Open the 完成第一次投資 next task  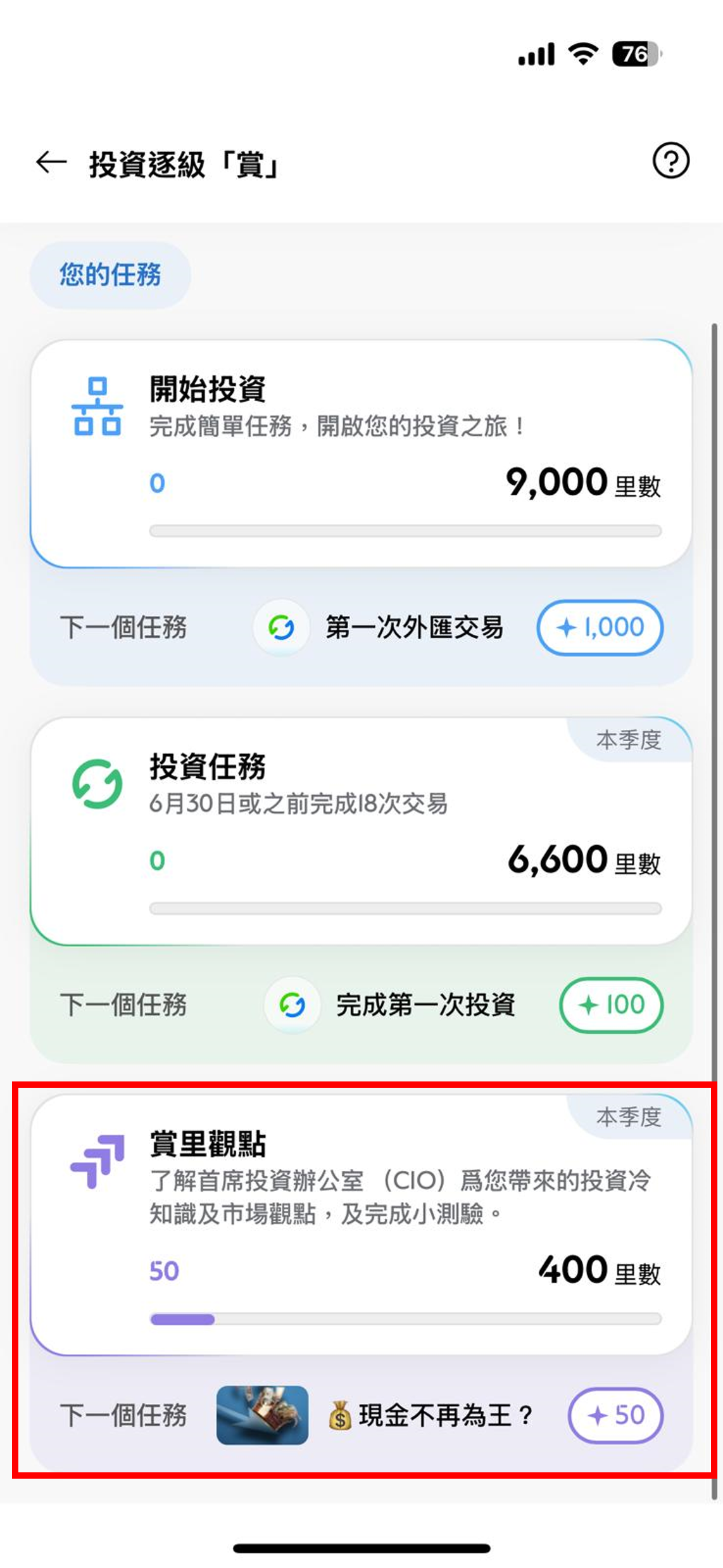(x=425, y=1005)
